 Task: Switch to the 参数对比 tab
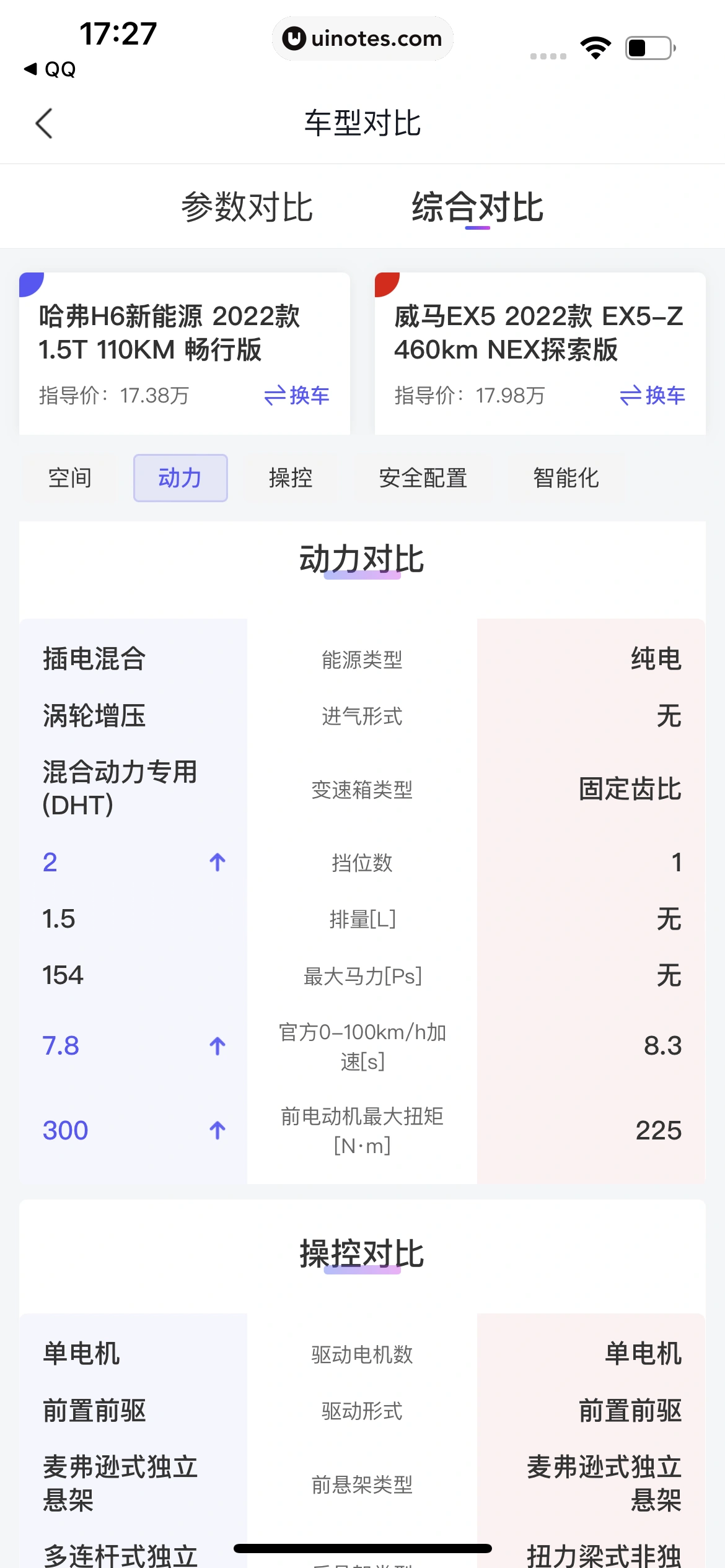click(x=247, y=207)
